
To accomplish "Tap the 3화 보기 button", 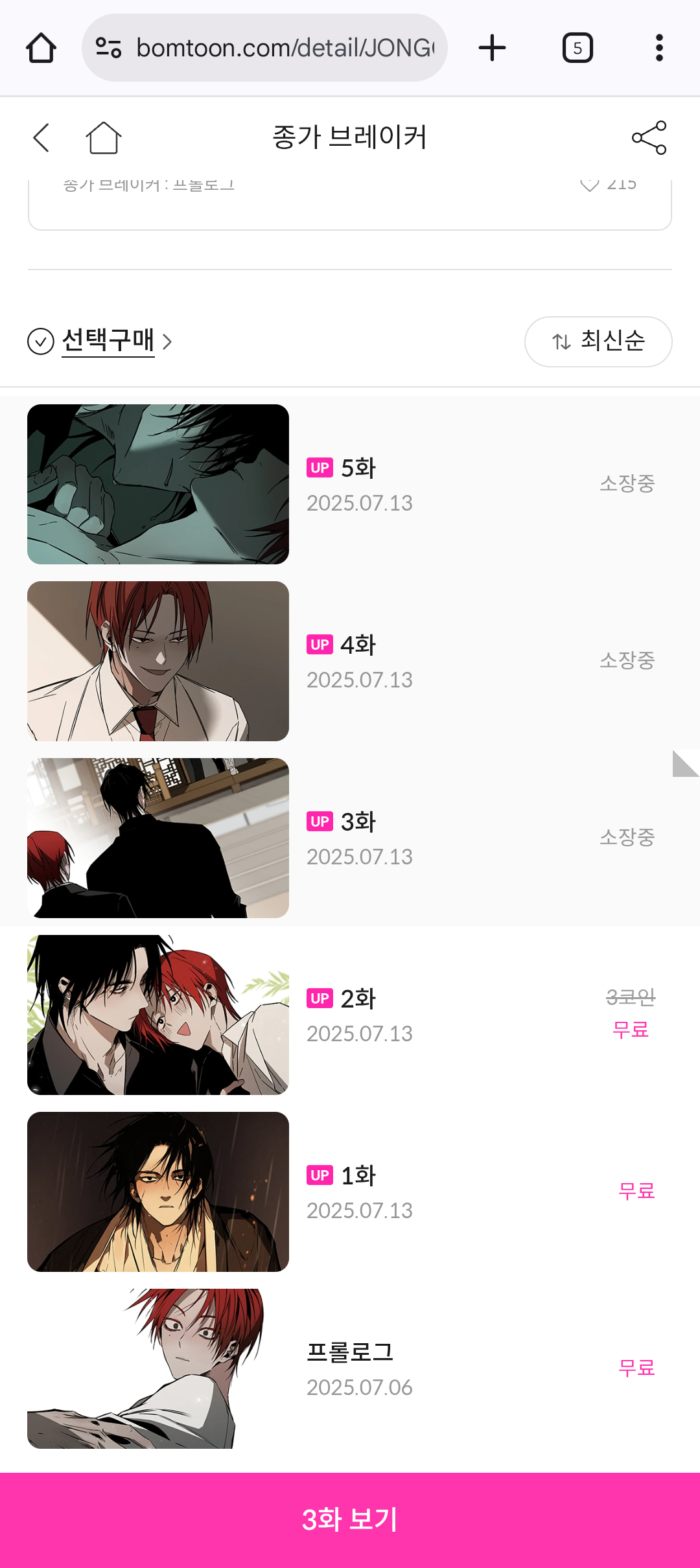I will (x=350, y=1519).
